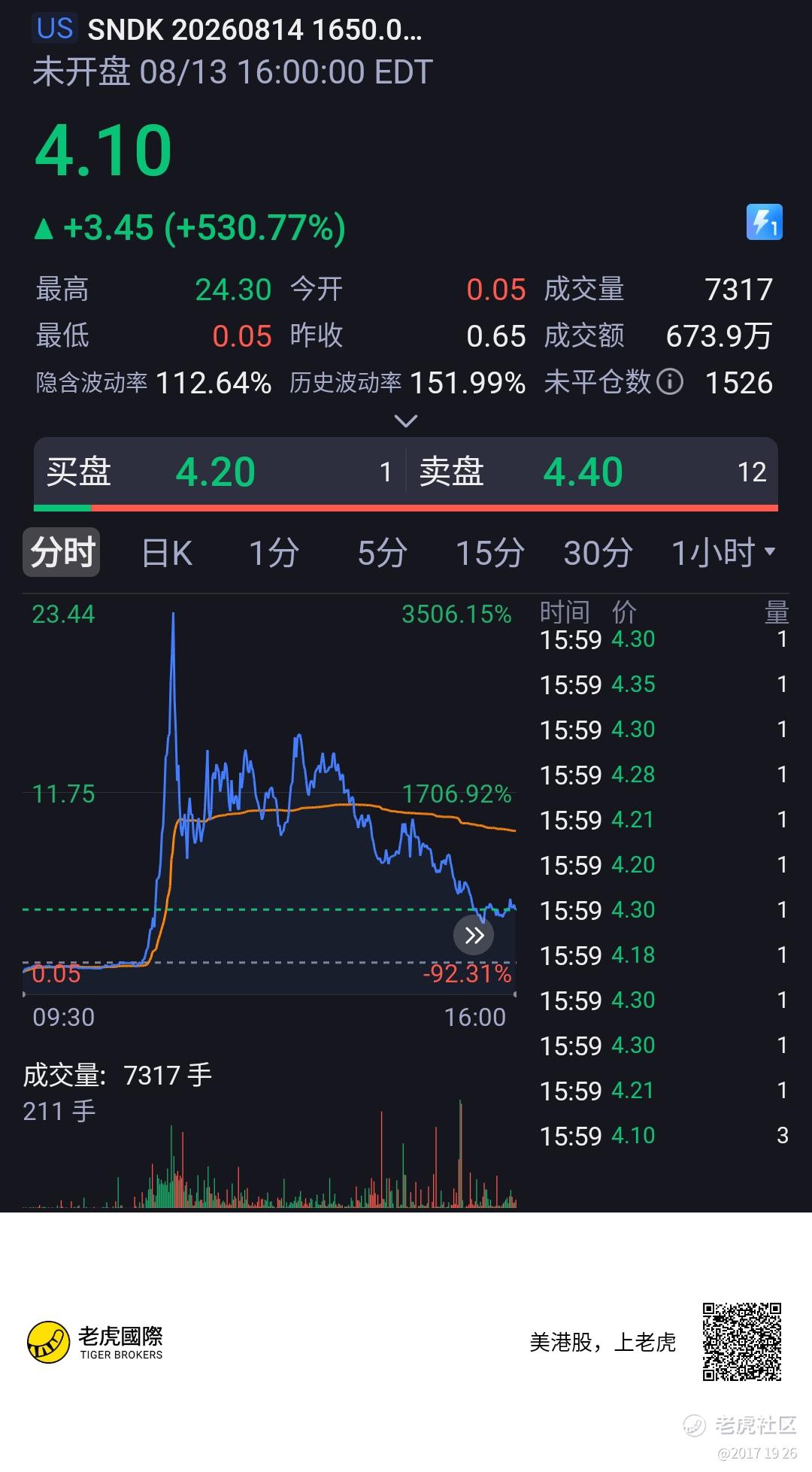Switch to the 1分 chart
This screenshot has height=1472, width=812.
[x=274, y=553]
